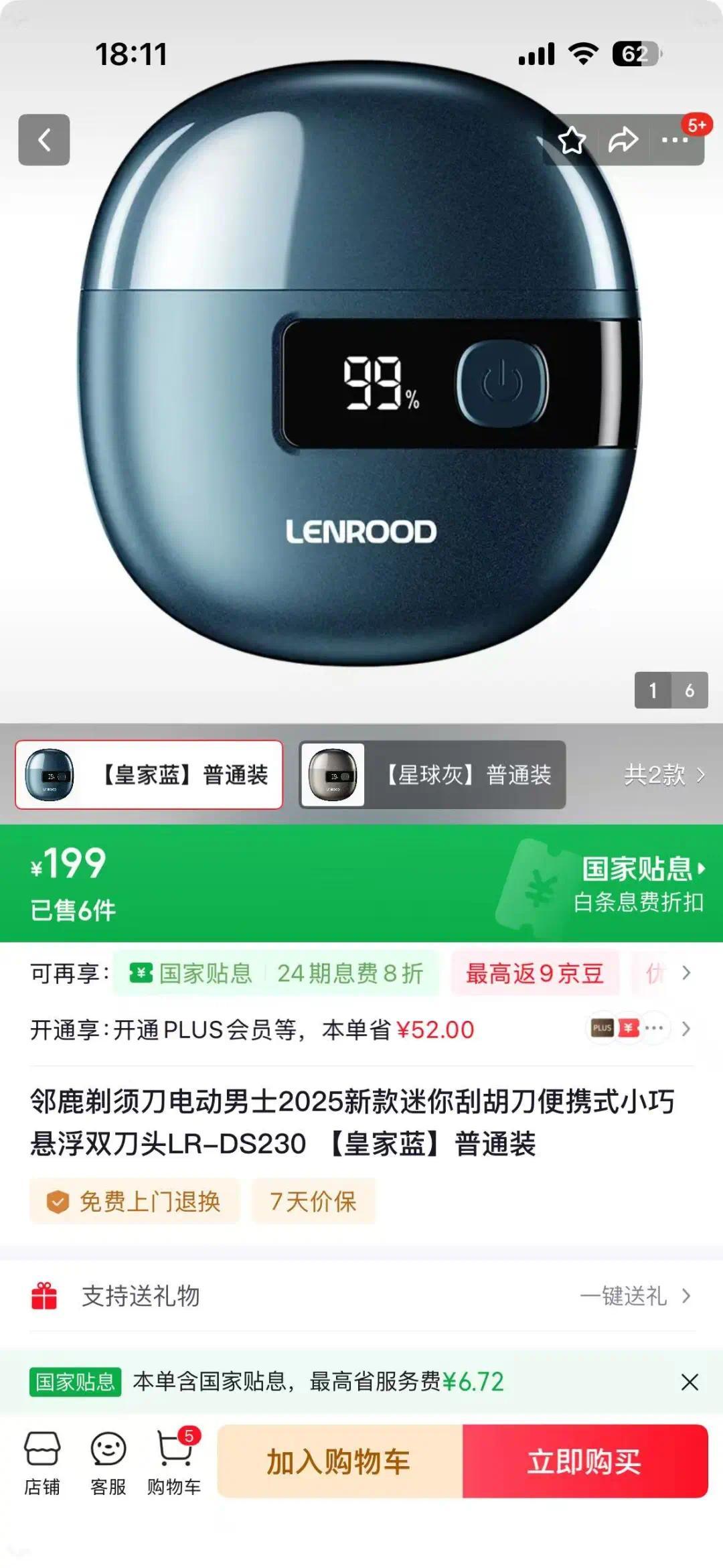Open more options via the ellipsis icon

tap(676, 140)
